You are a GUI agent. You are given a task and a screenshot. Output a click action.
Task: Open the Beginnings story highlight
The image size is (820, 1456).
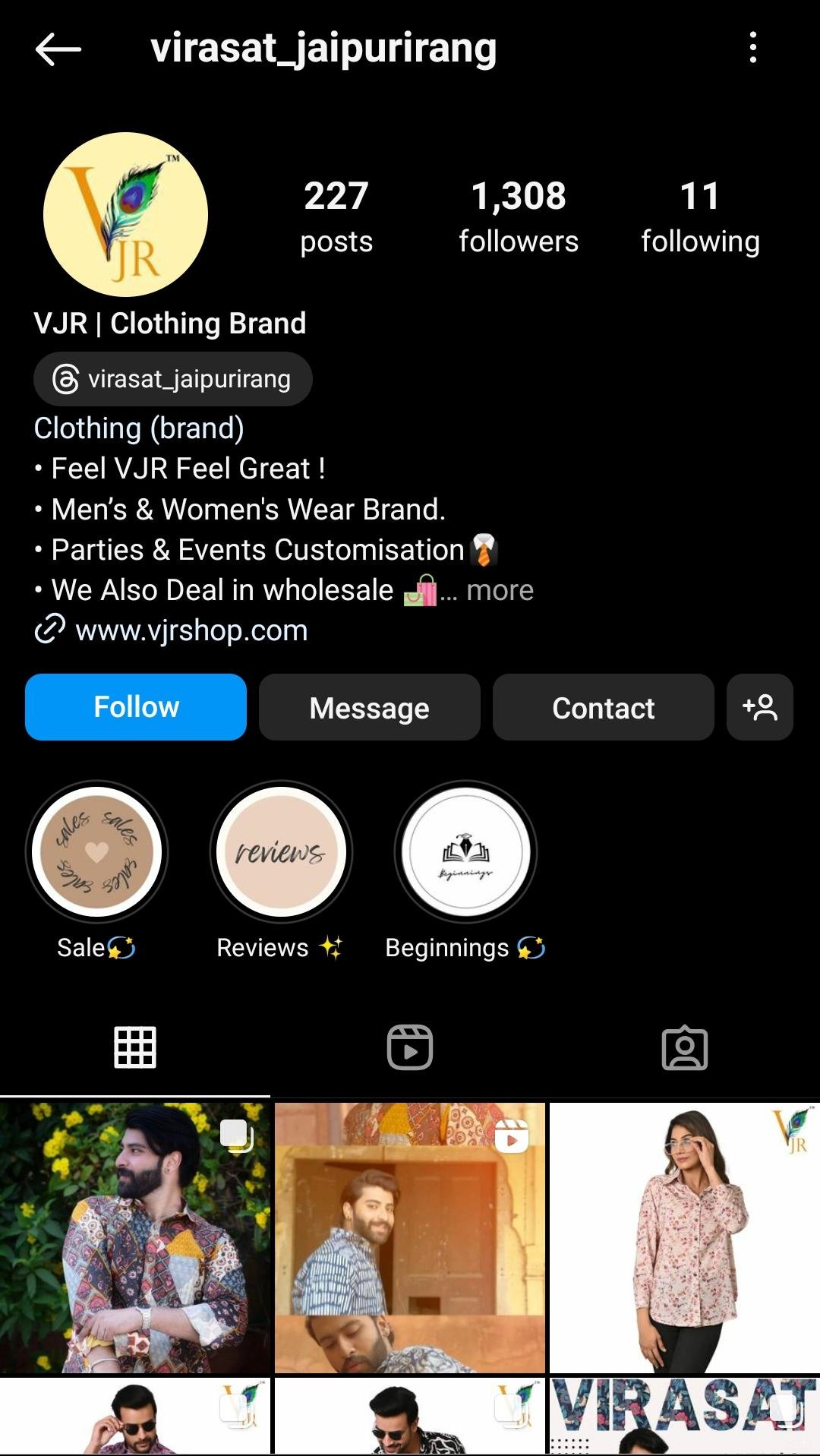click(x=465, y=852)
